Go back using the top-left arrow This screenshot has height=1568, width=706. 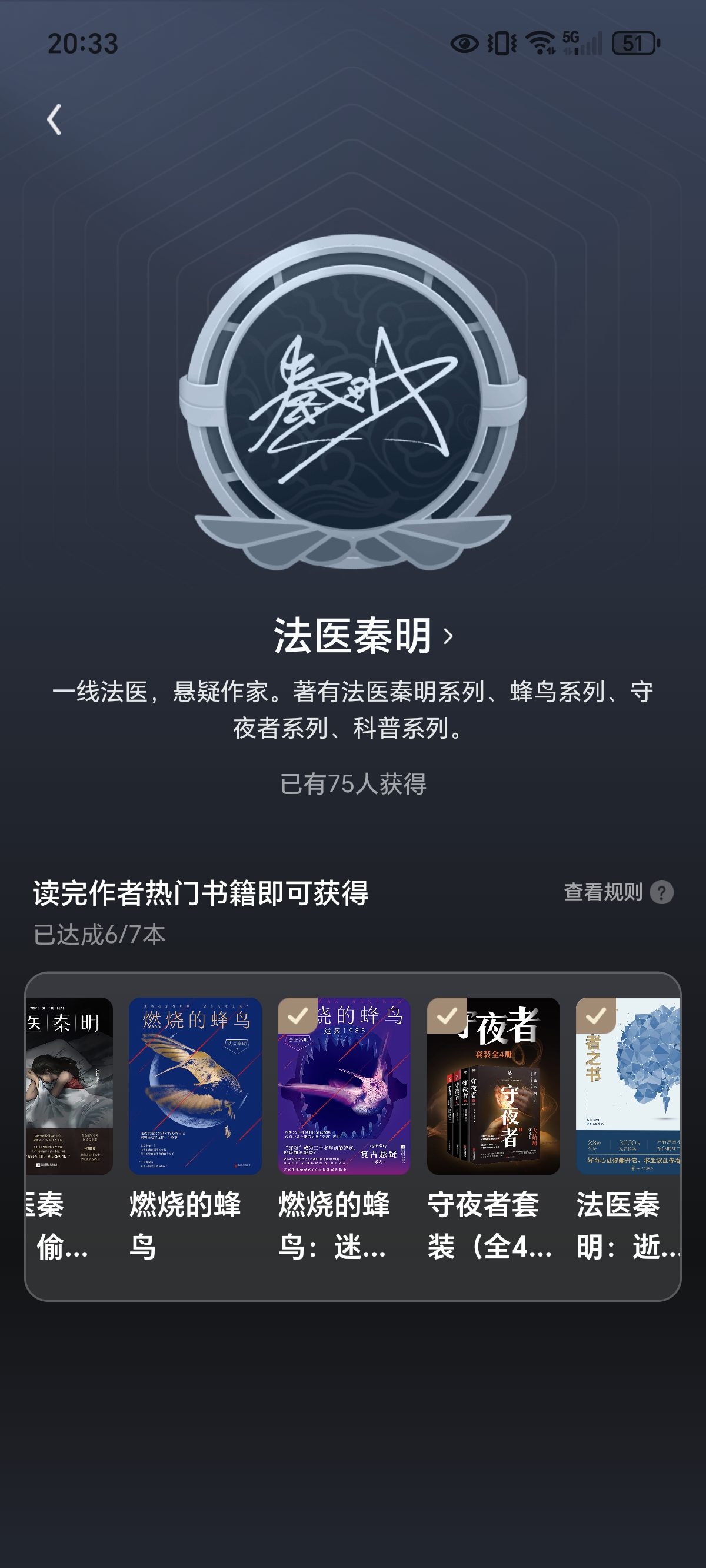(54, 119)
